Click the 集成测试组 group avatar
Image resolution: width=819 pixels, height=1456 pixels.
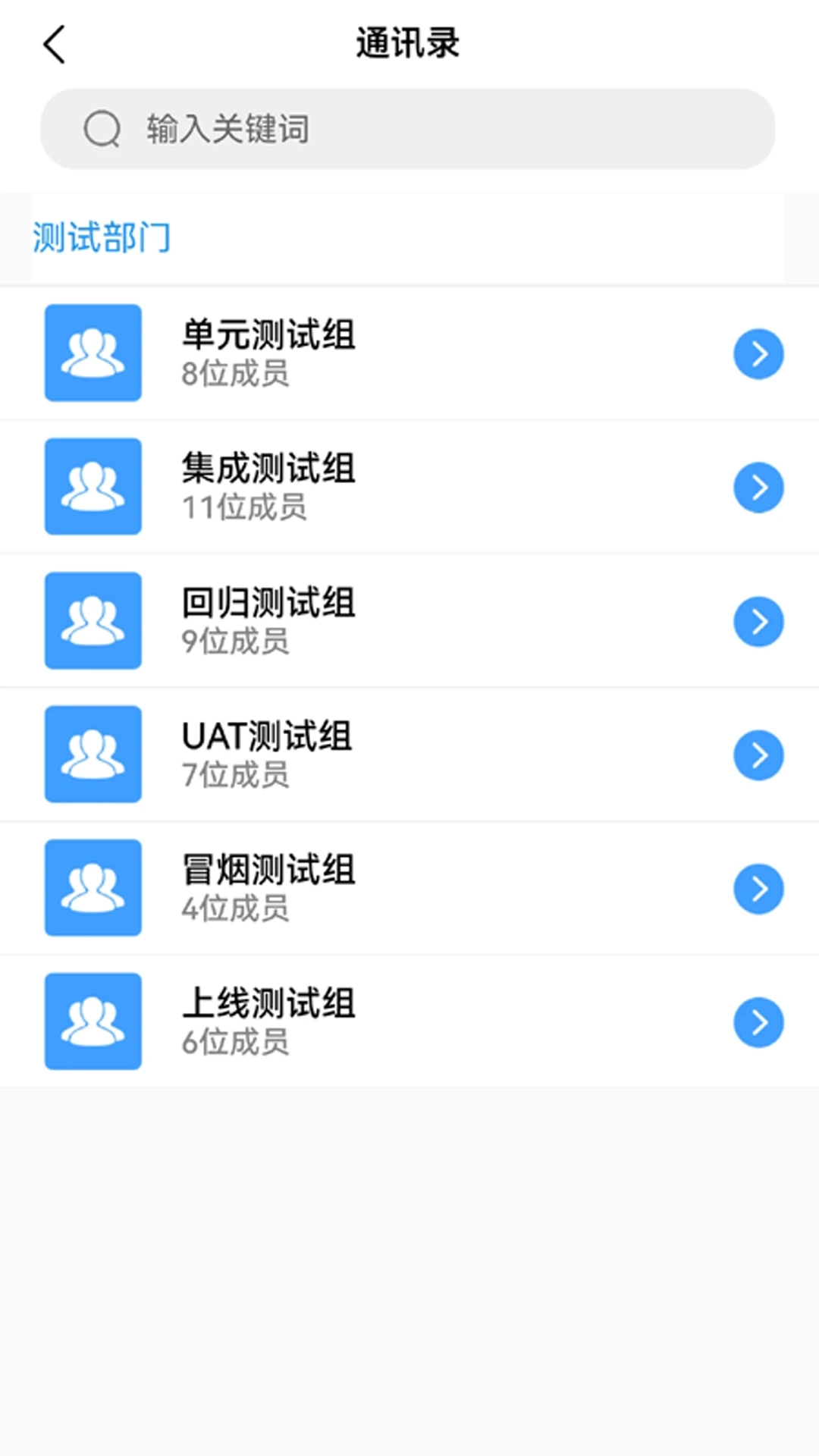(x=93, y=487)
